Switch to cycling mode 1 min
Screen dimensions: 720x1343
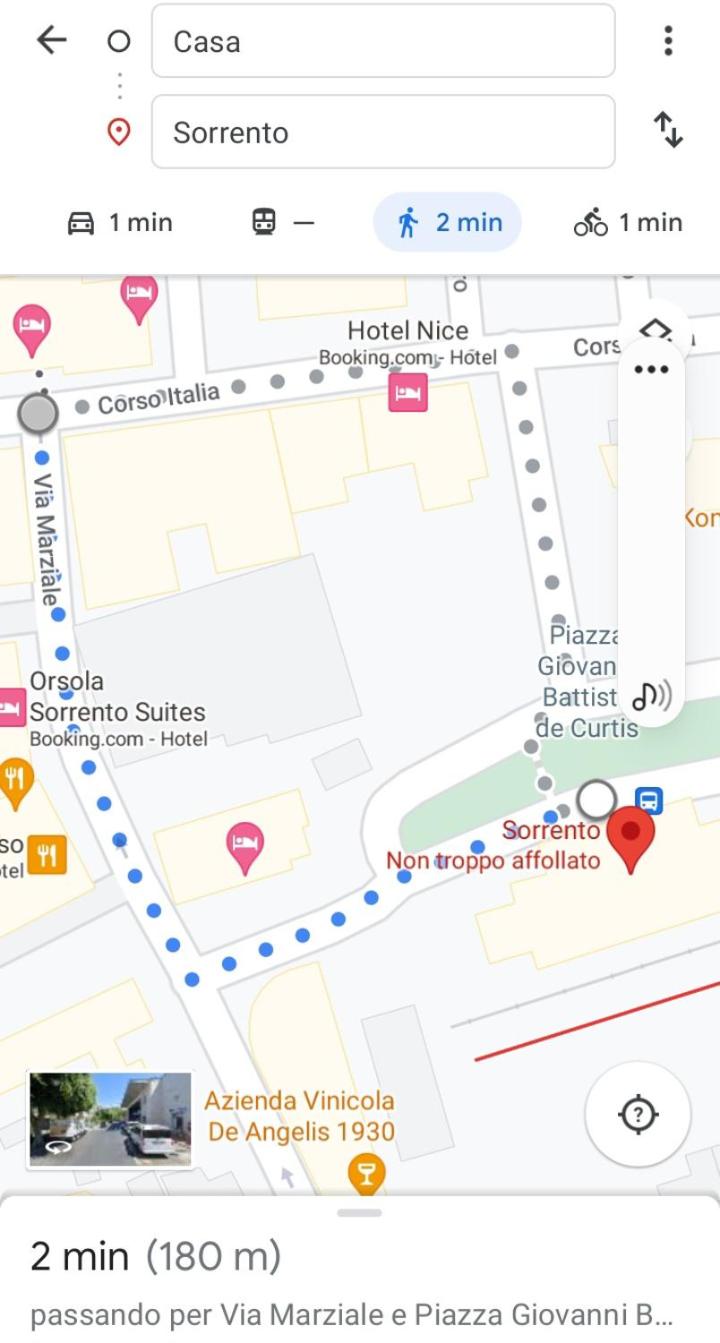click(x=629, y=222)
